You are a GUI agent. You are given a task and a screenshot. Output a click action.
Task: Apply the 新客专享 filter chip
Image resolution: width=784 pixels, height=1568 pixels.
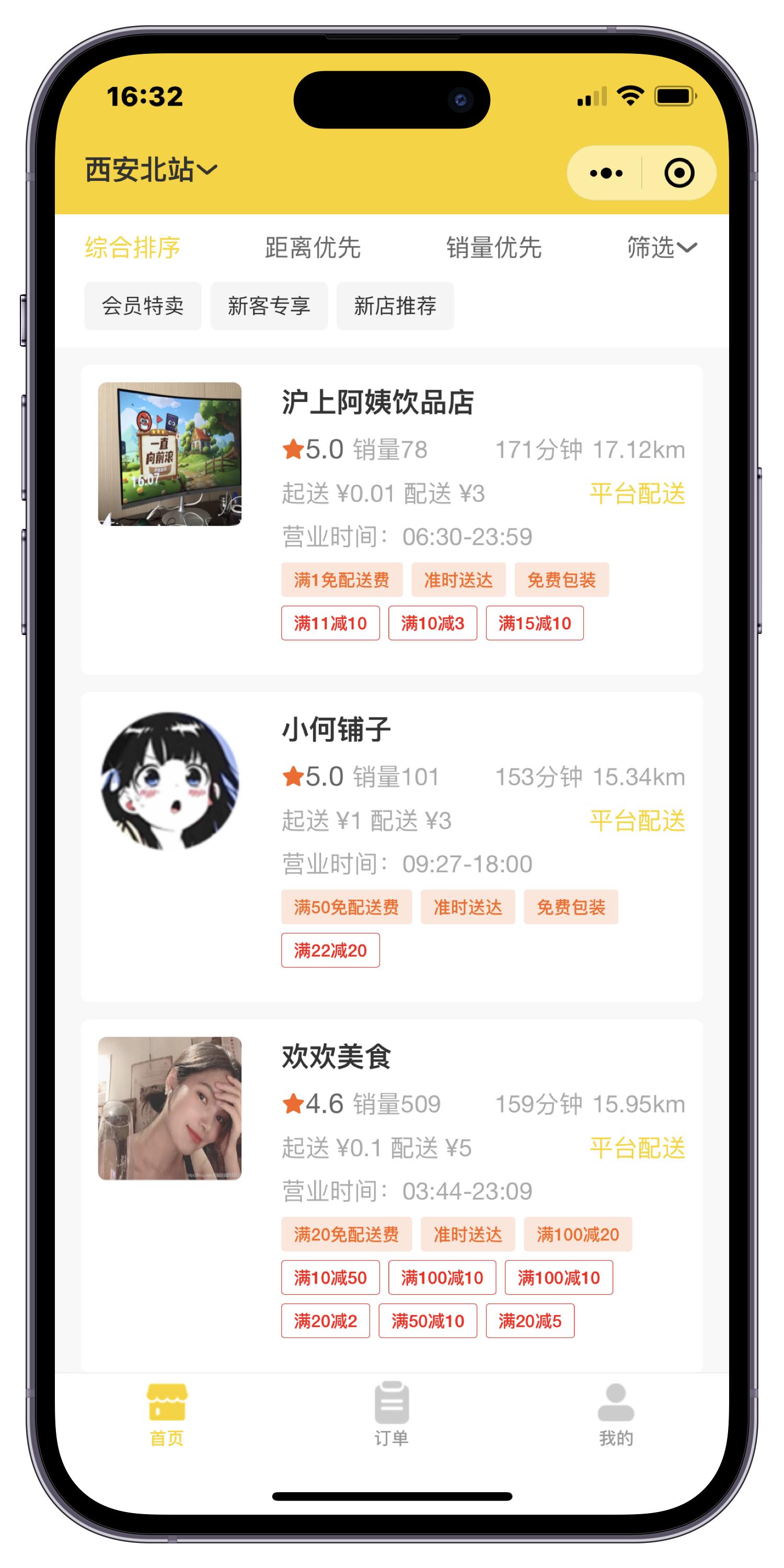coord(269,306)
